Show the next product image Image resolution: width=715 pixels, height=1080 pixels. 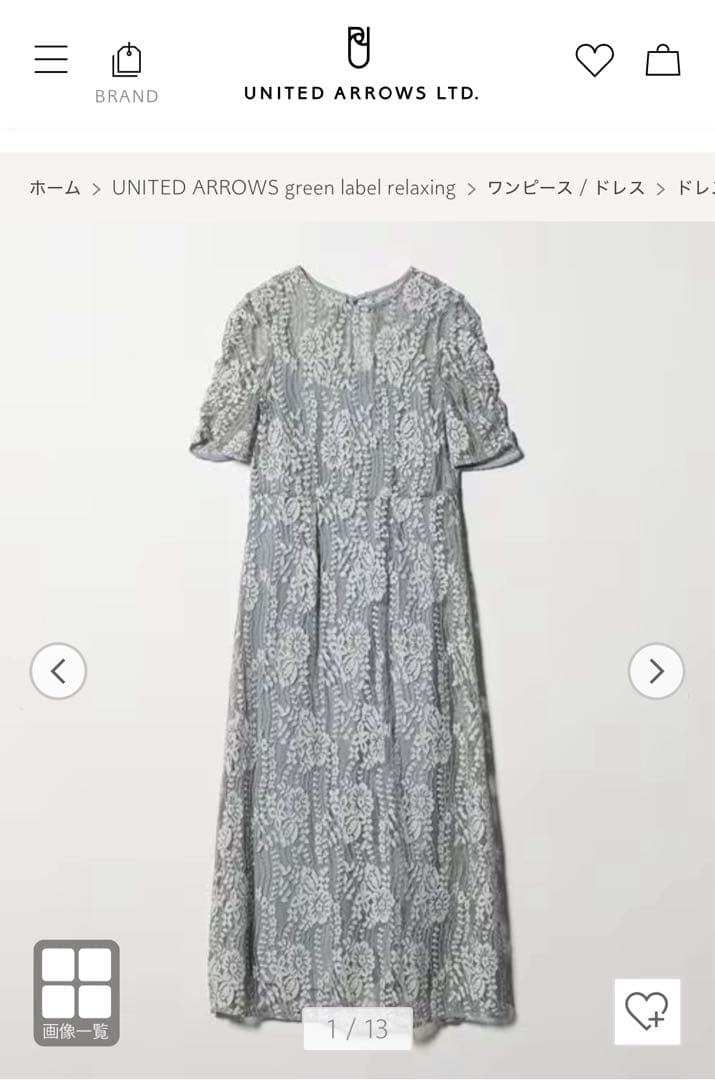(x=656, y=671)
